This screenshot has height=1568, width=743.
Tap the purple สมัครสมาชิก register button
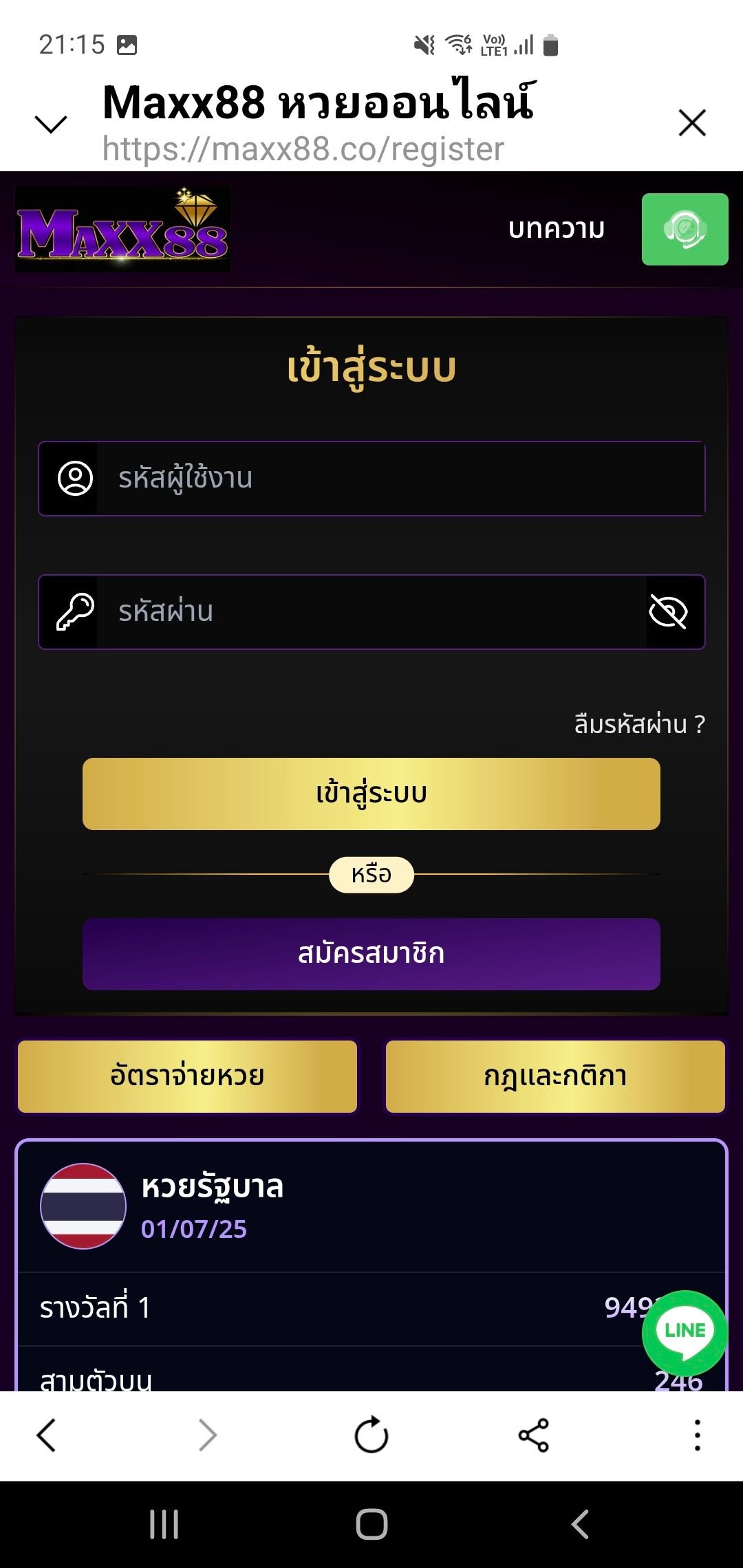[x=371, y=954]
